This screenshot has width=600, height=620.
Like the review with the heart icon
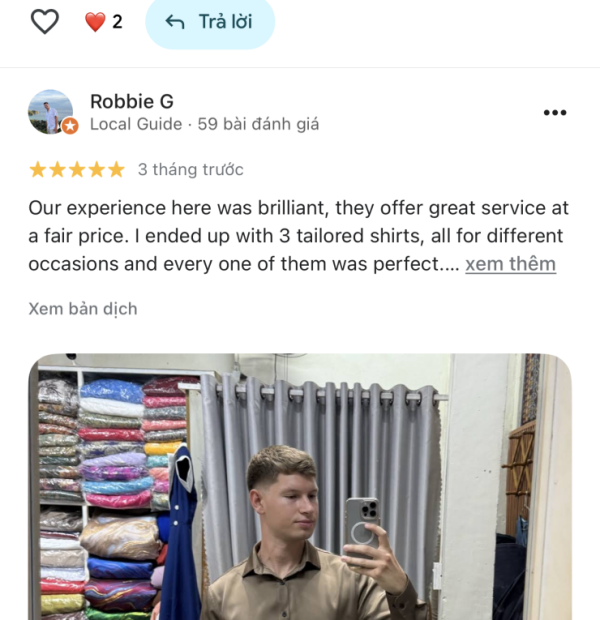(x=44, y=21)
